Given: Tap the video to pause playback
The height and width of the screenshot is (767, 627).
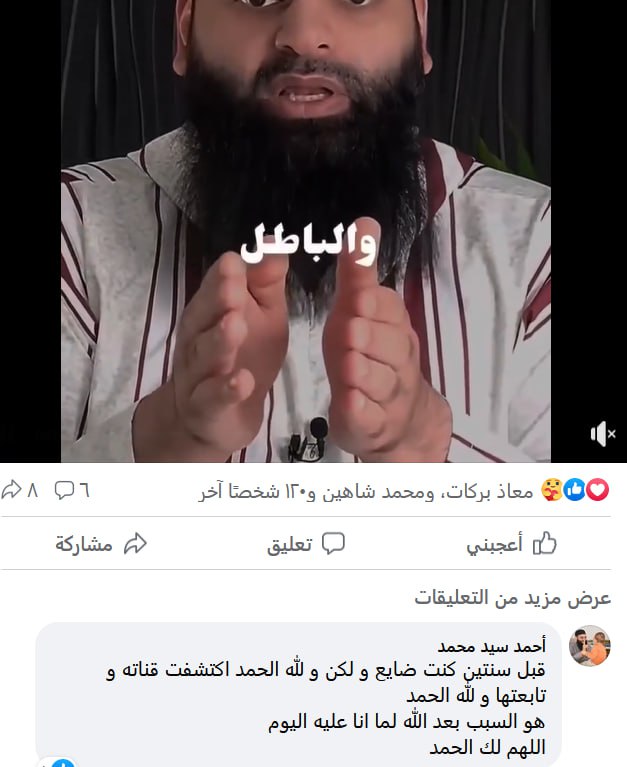Looking at the screenshot, I should pos(305,230).
